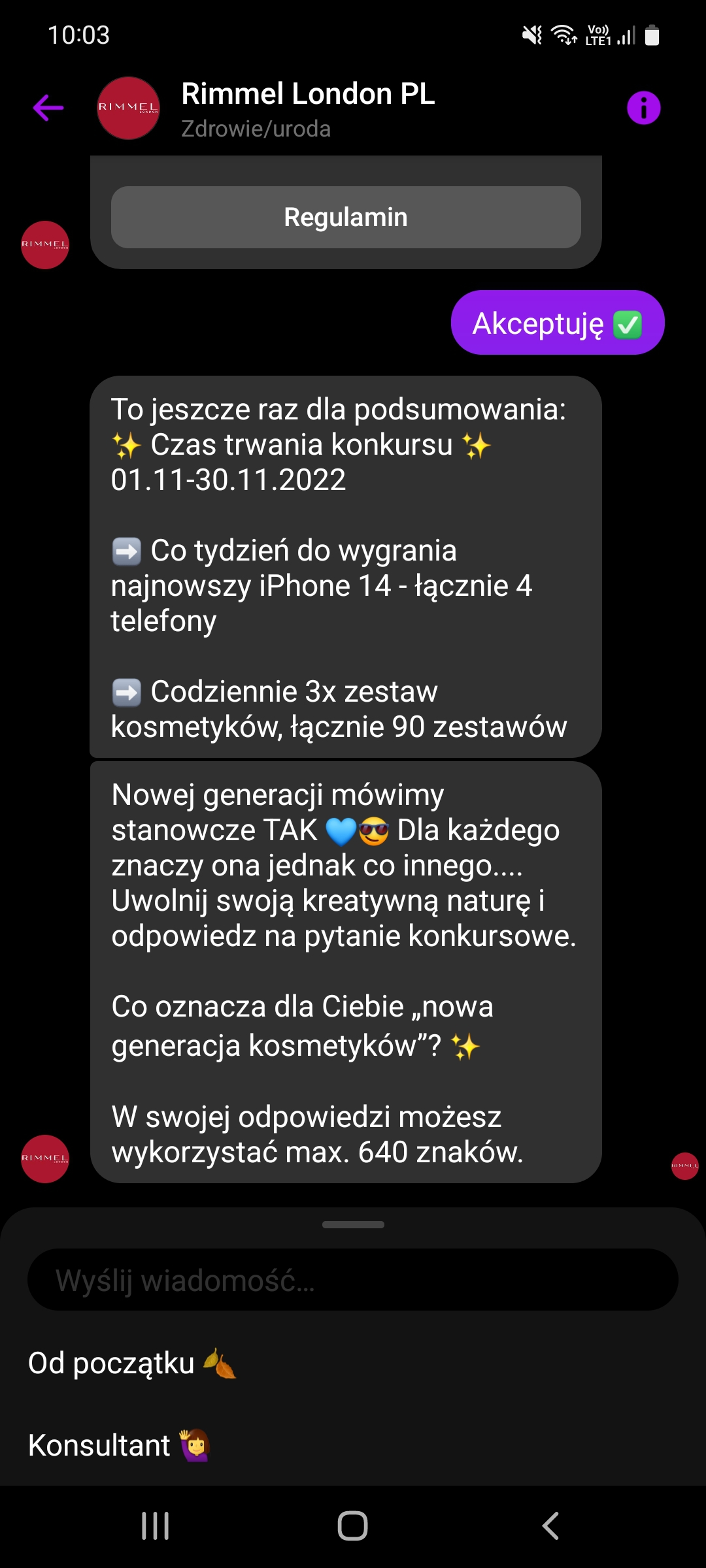
Task: Open conversation info for Rimmel London PL
Action: click(643, 108)
